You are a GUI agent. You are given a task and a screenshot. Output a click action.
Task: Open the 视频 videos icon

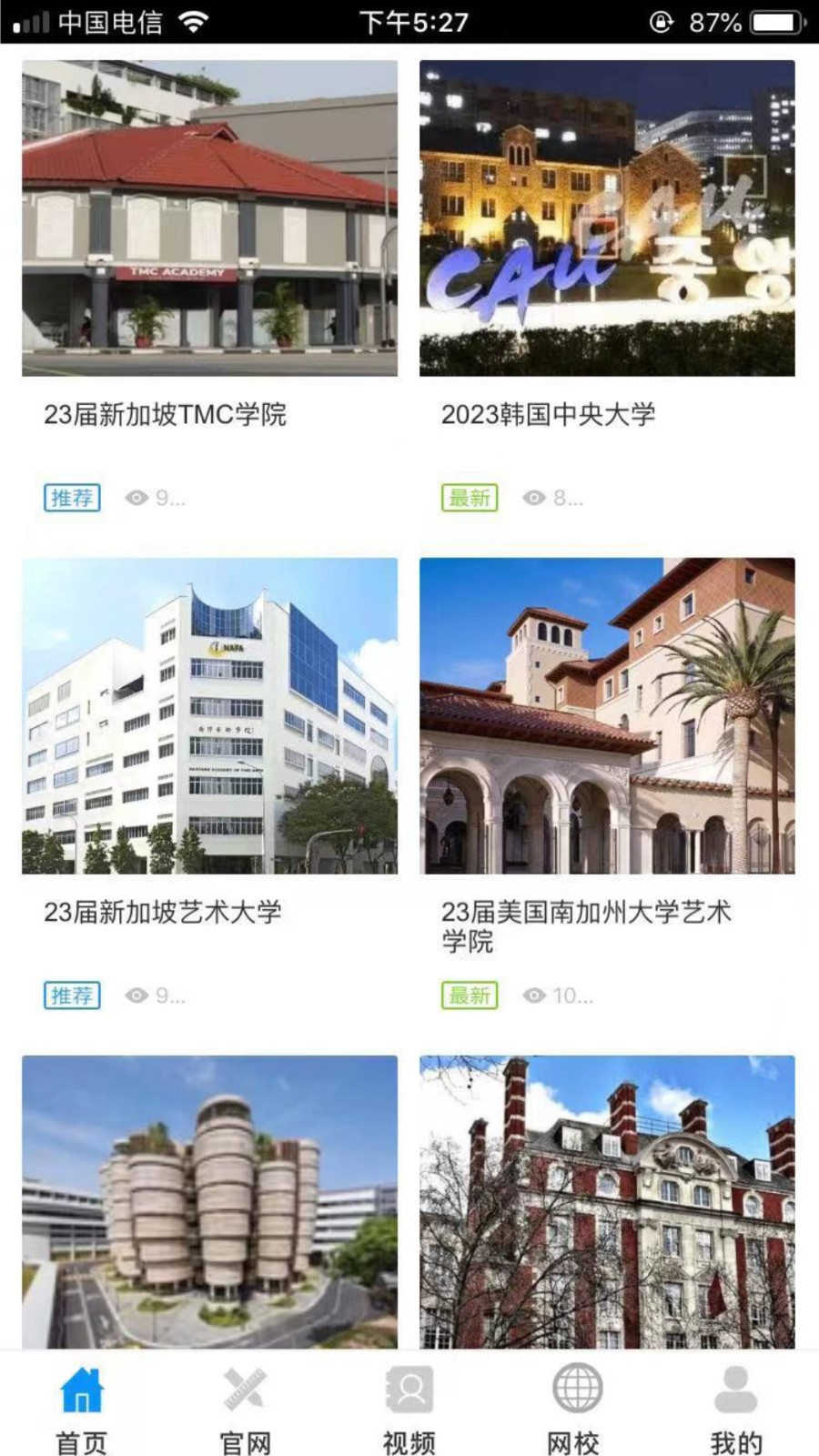(408, 1385)
